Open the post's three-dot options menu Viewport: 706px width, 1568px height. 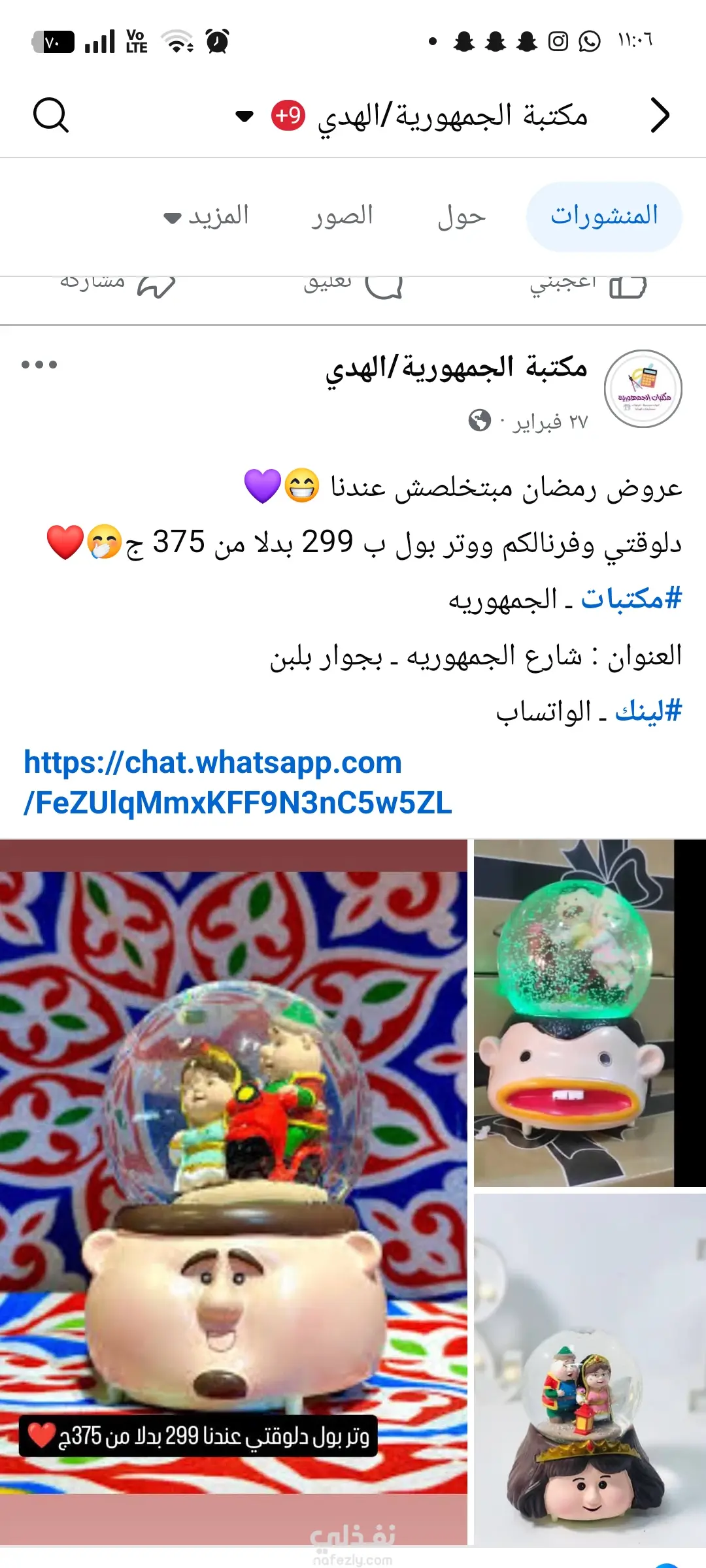[39, 365]
